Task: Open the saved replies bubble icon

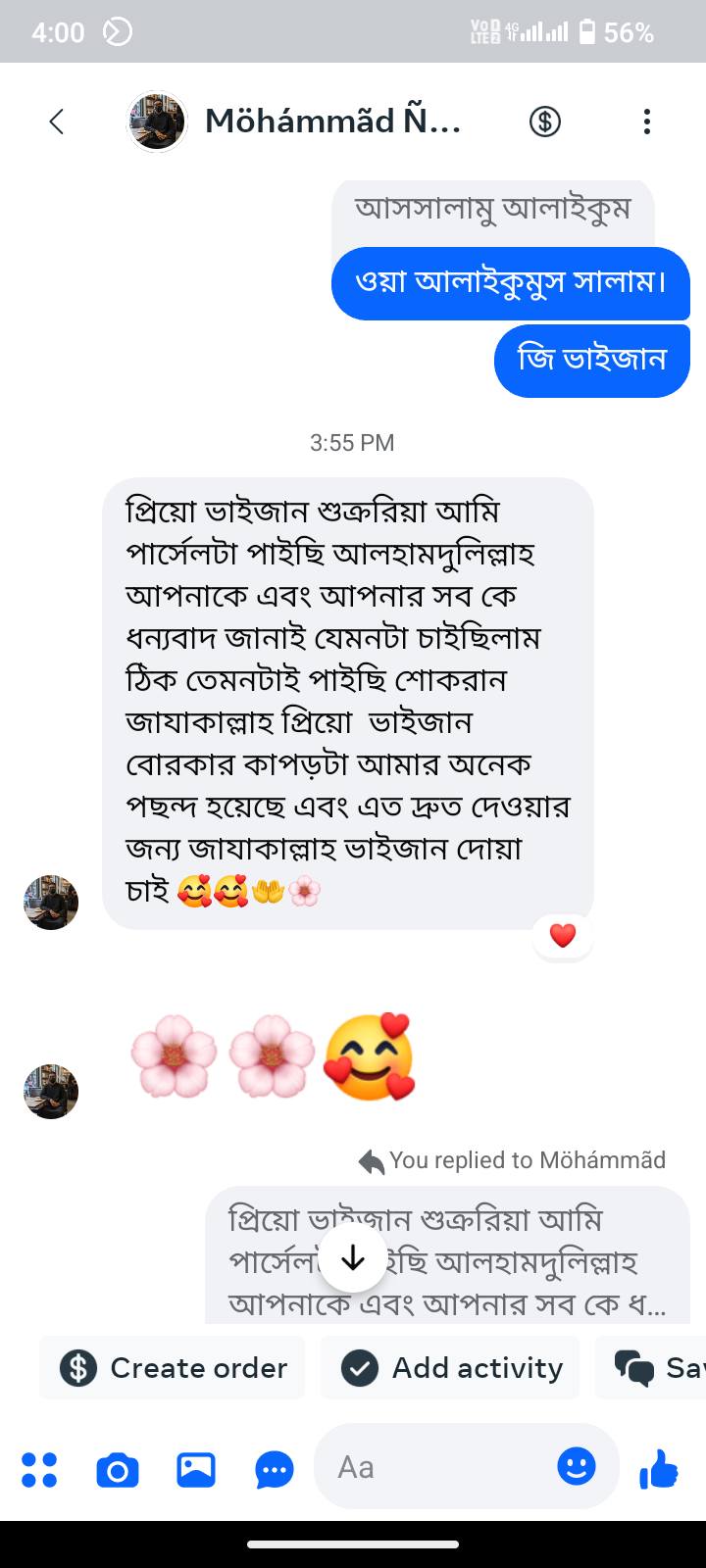Action: [275, 1469]
